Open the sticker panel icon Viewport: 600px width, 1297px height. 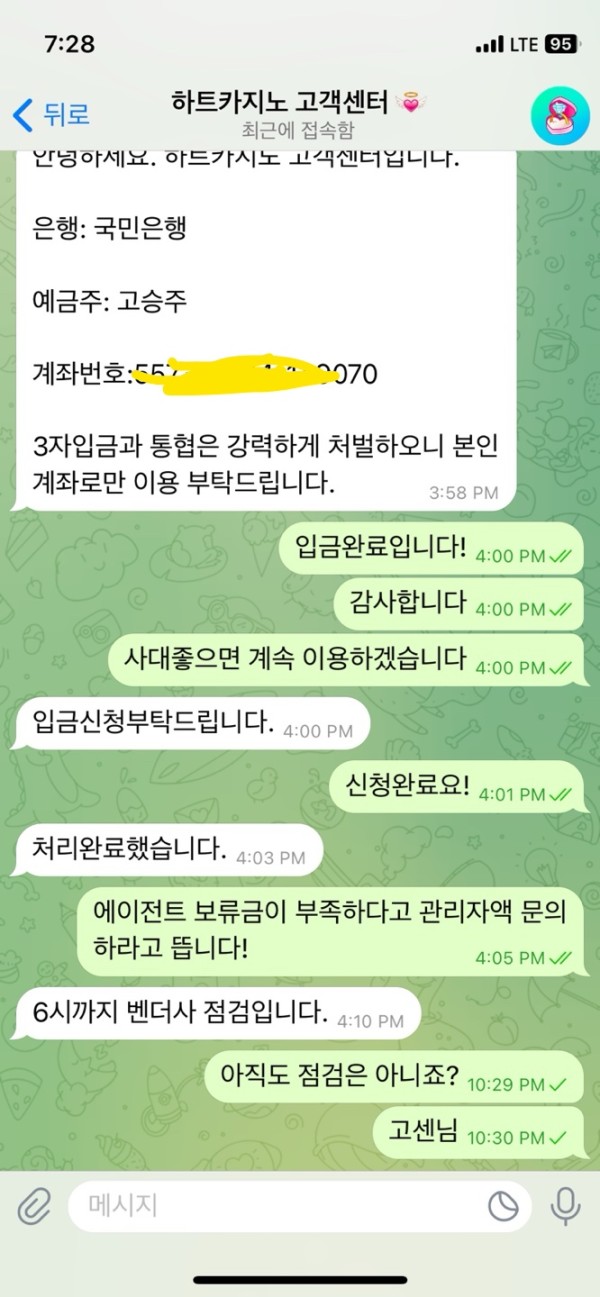[x=504, y=1206]
